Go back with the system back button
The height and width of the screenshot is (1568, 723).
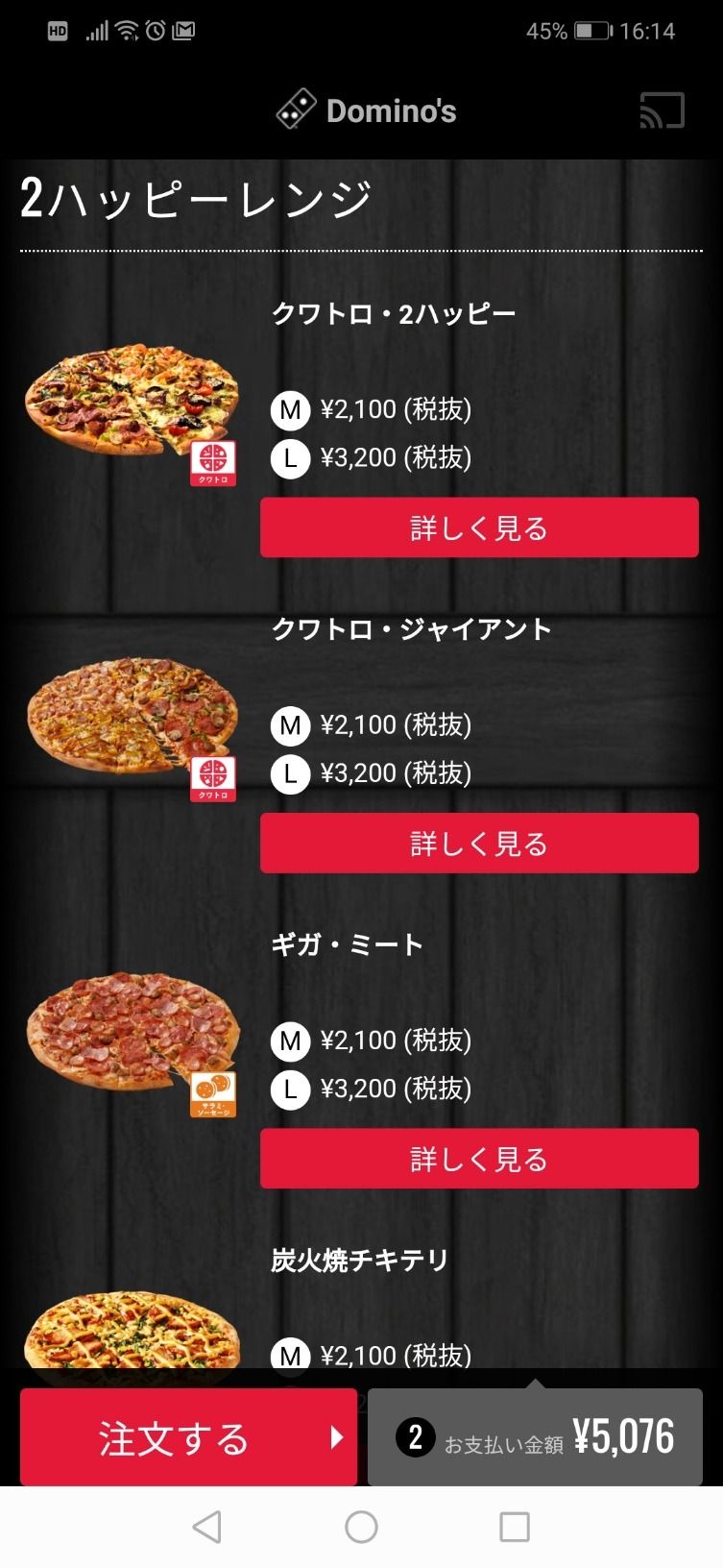tap(206, 1527)
